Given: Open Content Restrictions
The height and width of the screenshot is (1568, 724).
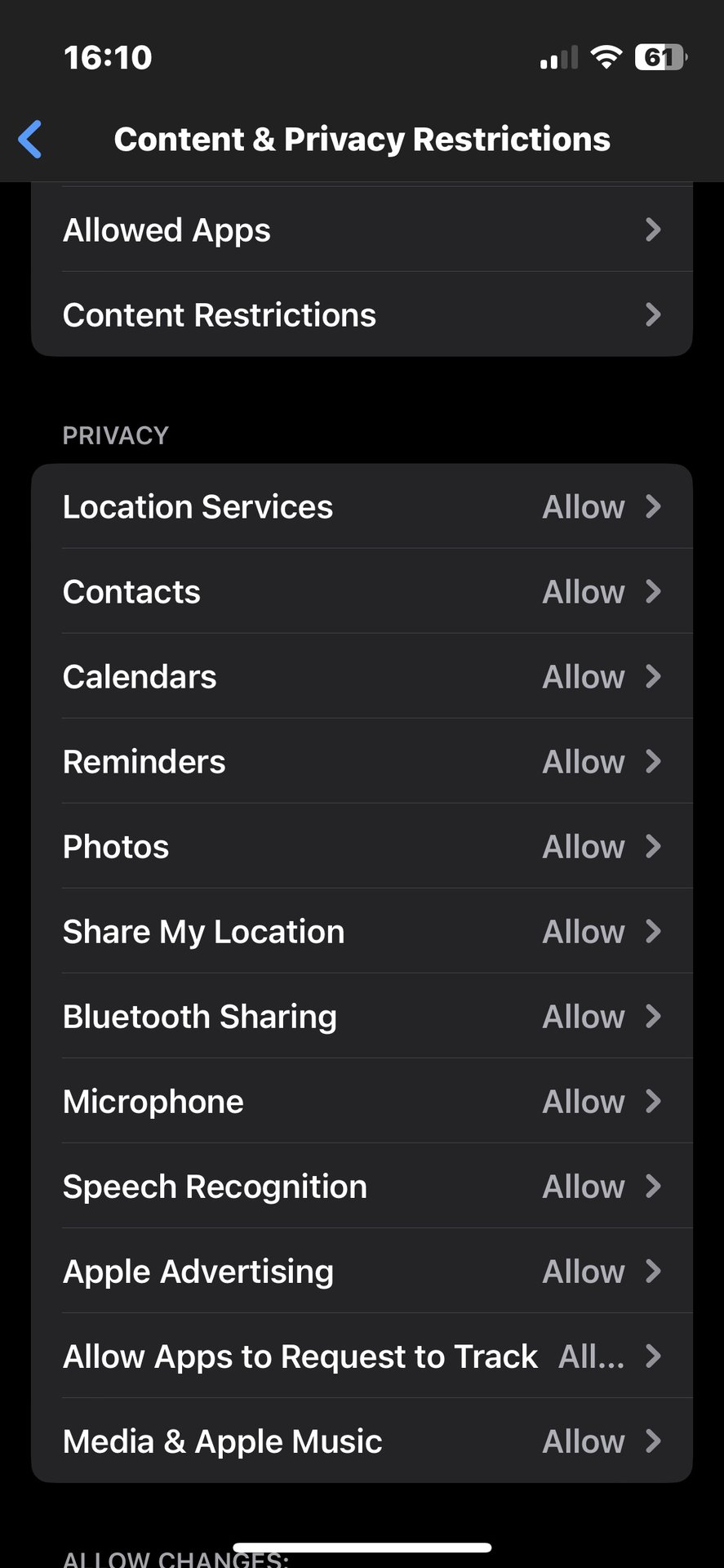Looking at the screenshot, I should [x=362, y=315].
